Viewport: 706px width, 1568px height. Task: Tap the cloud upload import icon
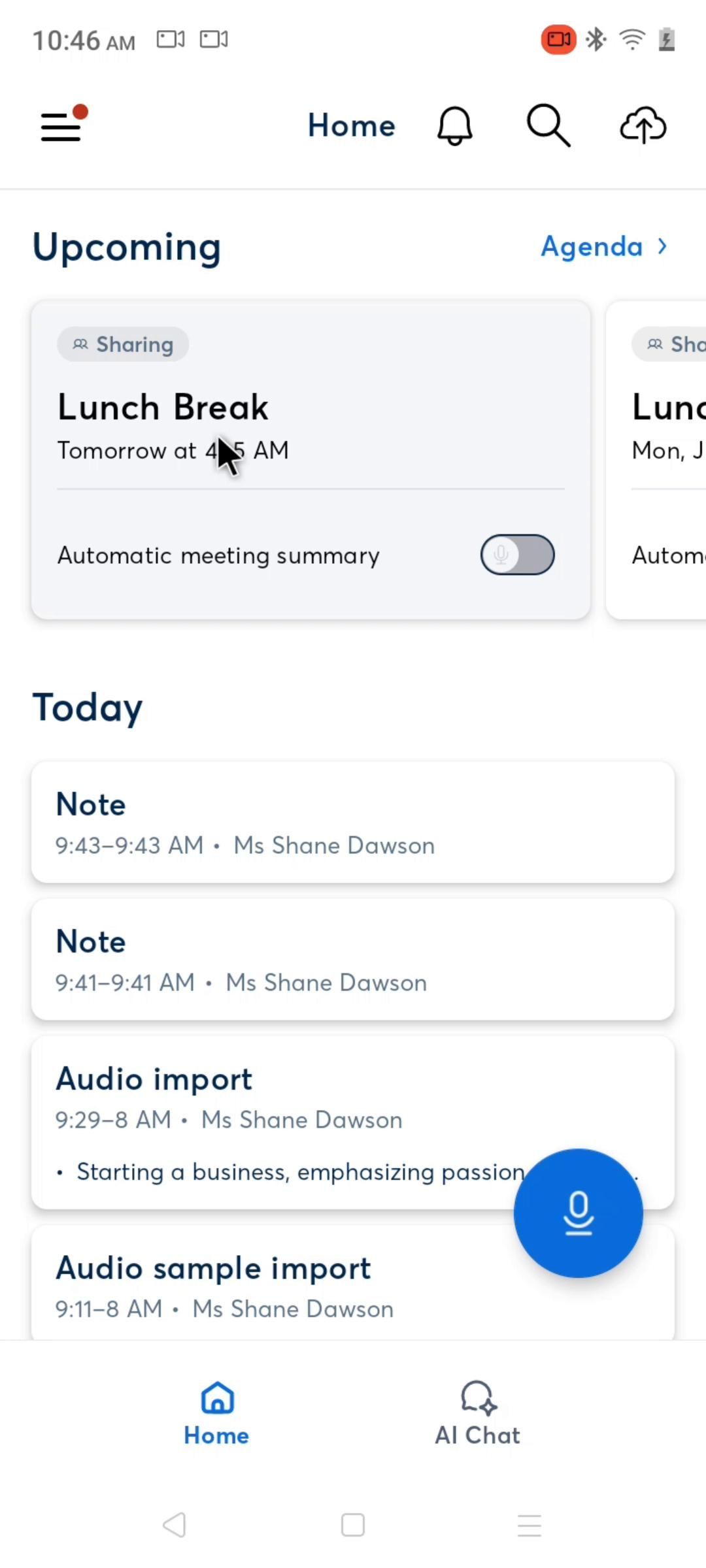pyautogui.click(x=643, y=125)
